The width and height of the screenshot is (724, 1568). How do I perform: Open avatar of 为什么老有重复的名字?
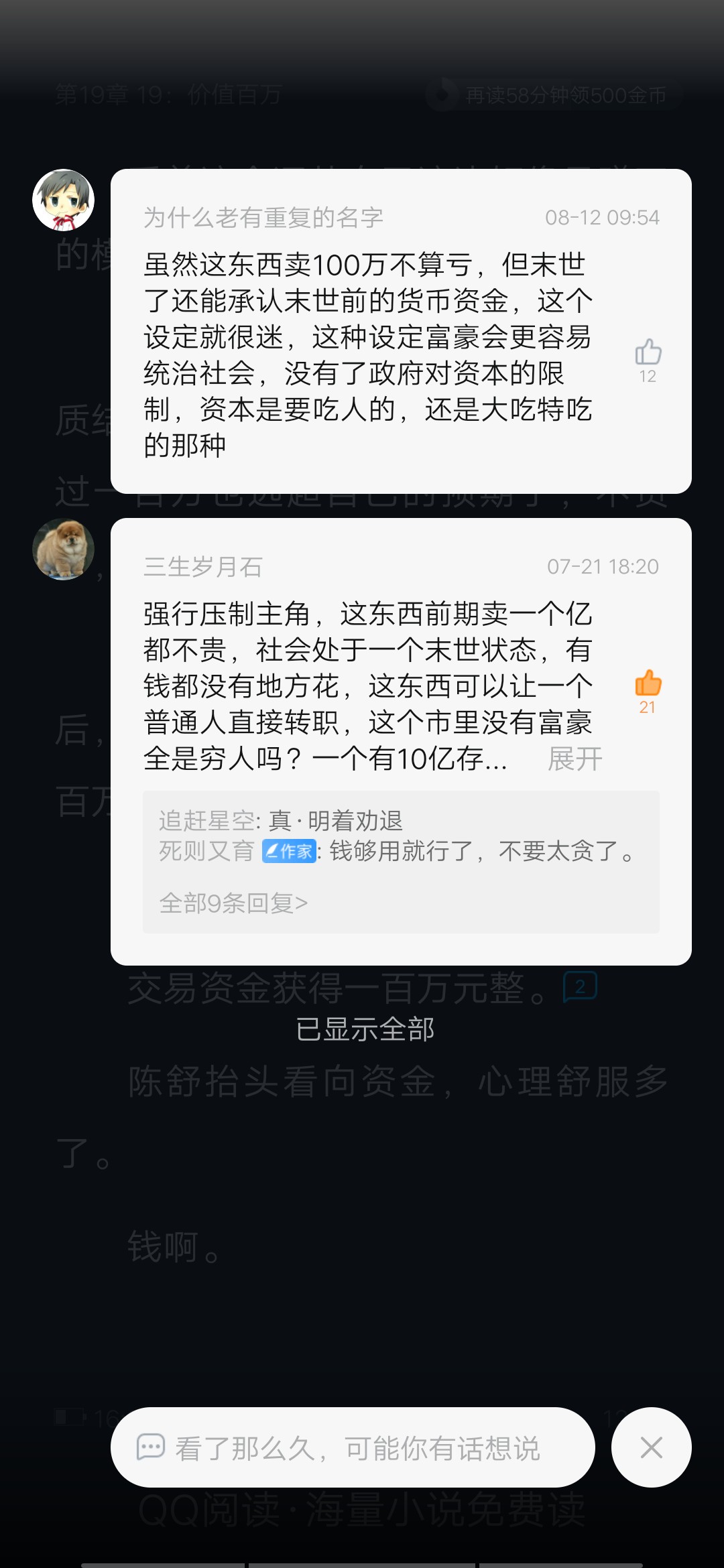coord(64,200)
